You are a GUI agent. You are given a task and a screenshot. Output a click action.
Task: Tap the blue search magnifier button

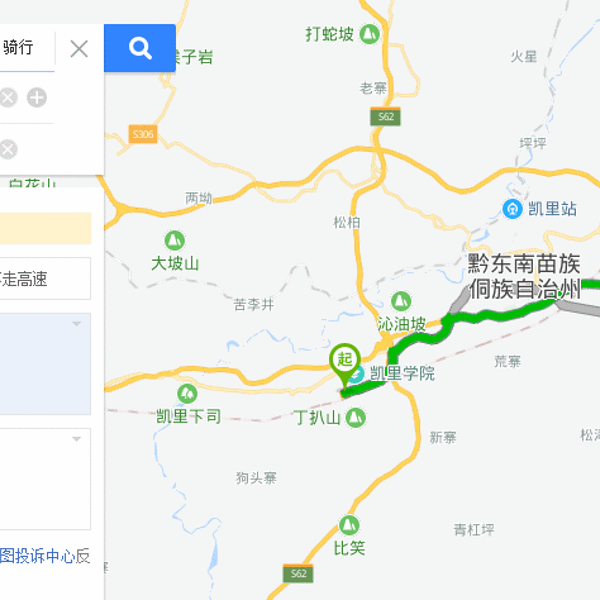(140, 48)
